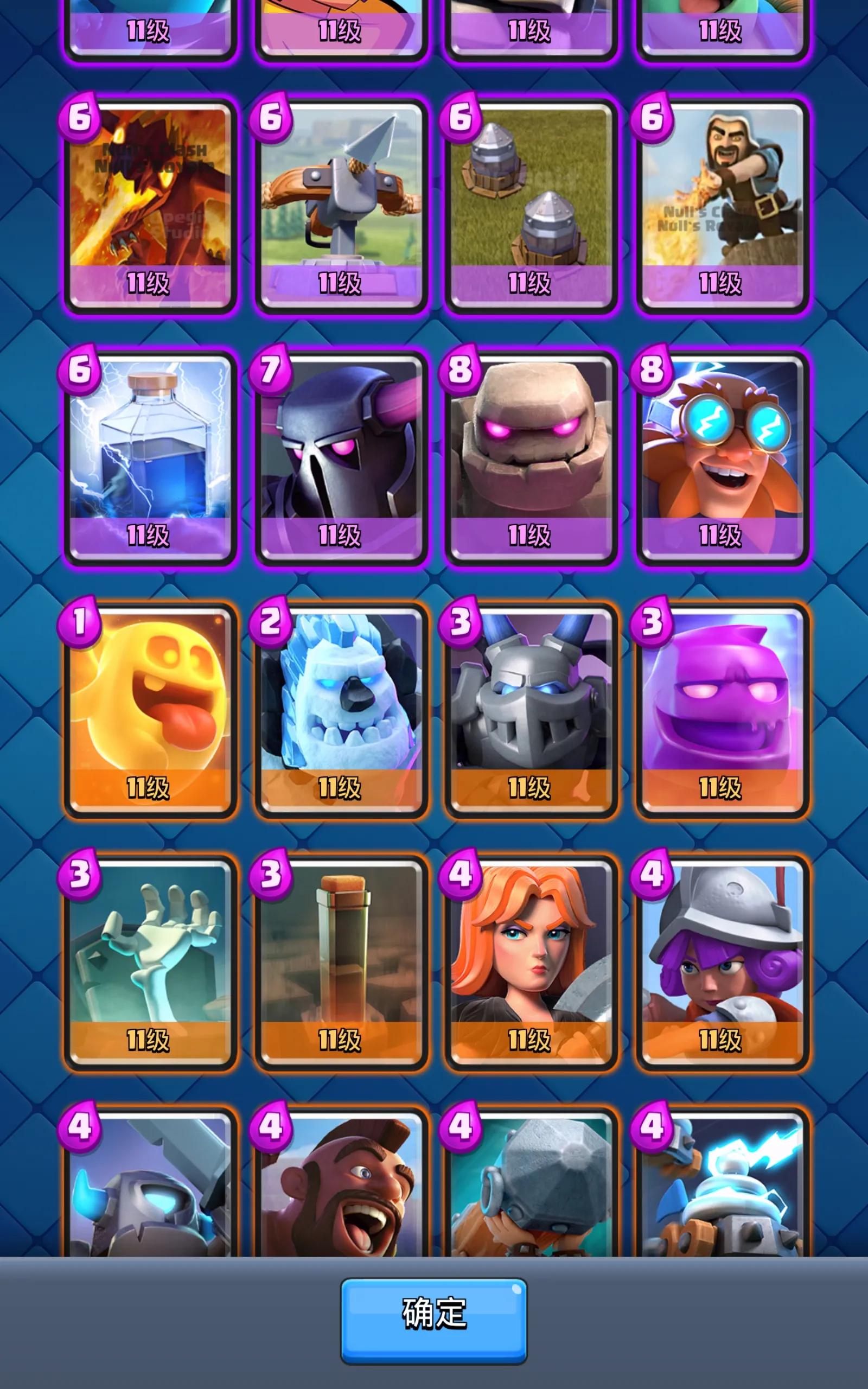This screenshot has height=1389, width=868.
Task: Pick the Valkyrie card
Action: [531, 963]
